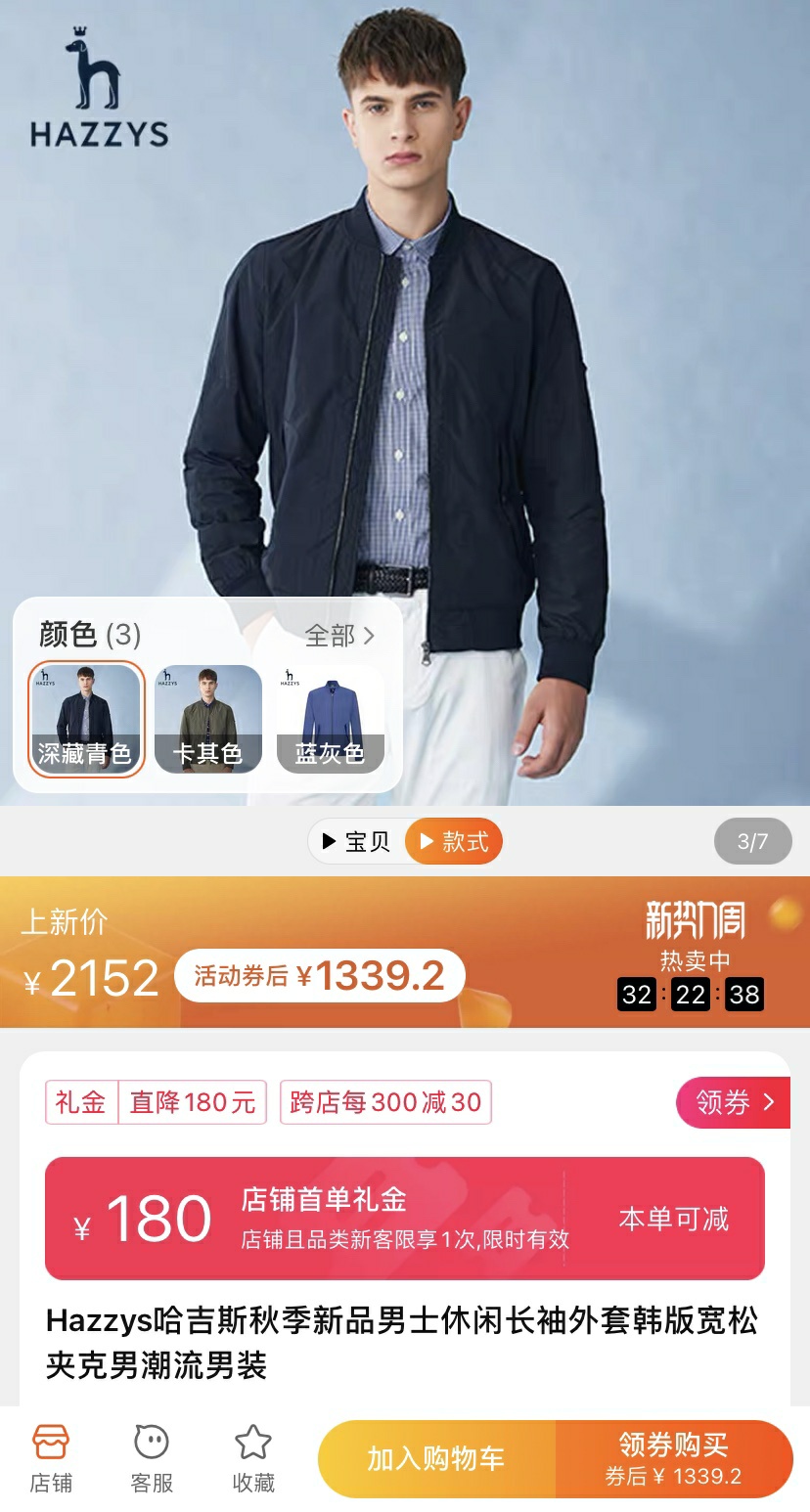Tap 领券购买 to buy with coupon

(x=674, y=1459)
